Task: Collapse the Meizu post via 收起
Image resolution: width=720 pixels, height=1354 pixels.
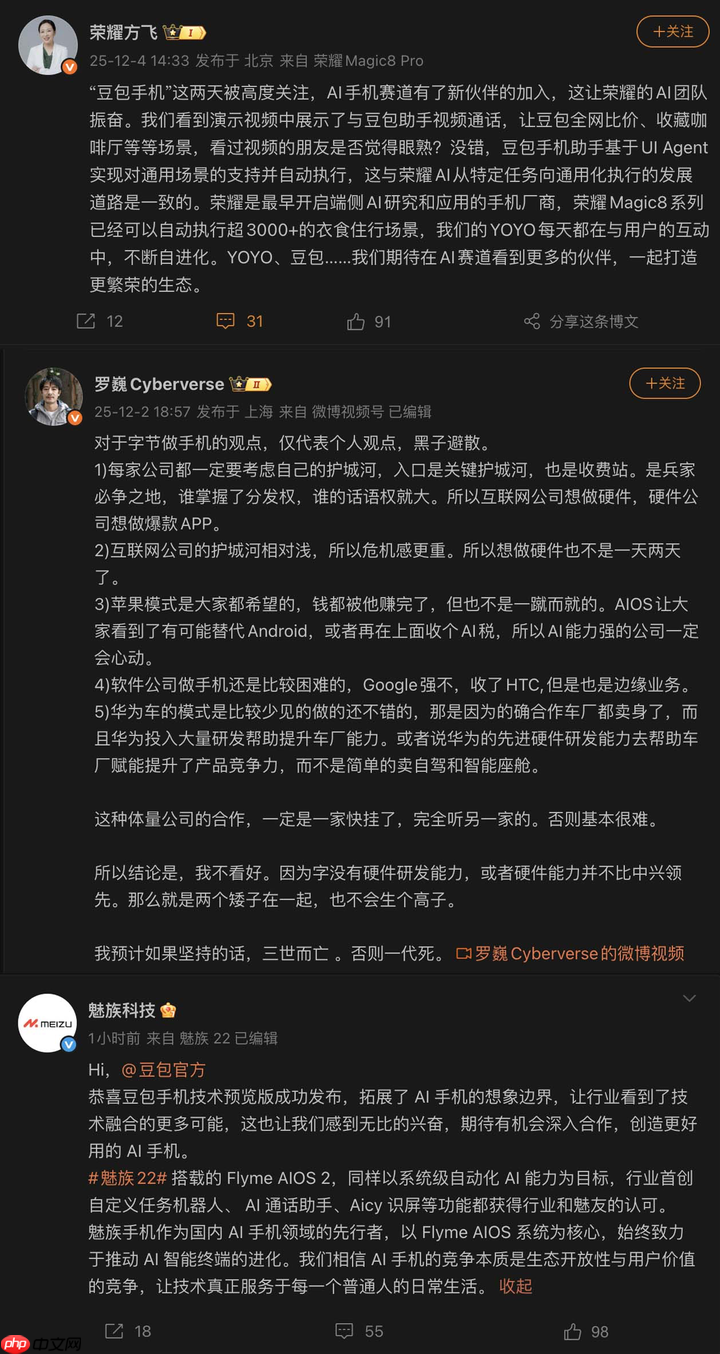Action: pyautogui.click(x=515, y=1287)
